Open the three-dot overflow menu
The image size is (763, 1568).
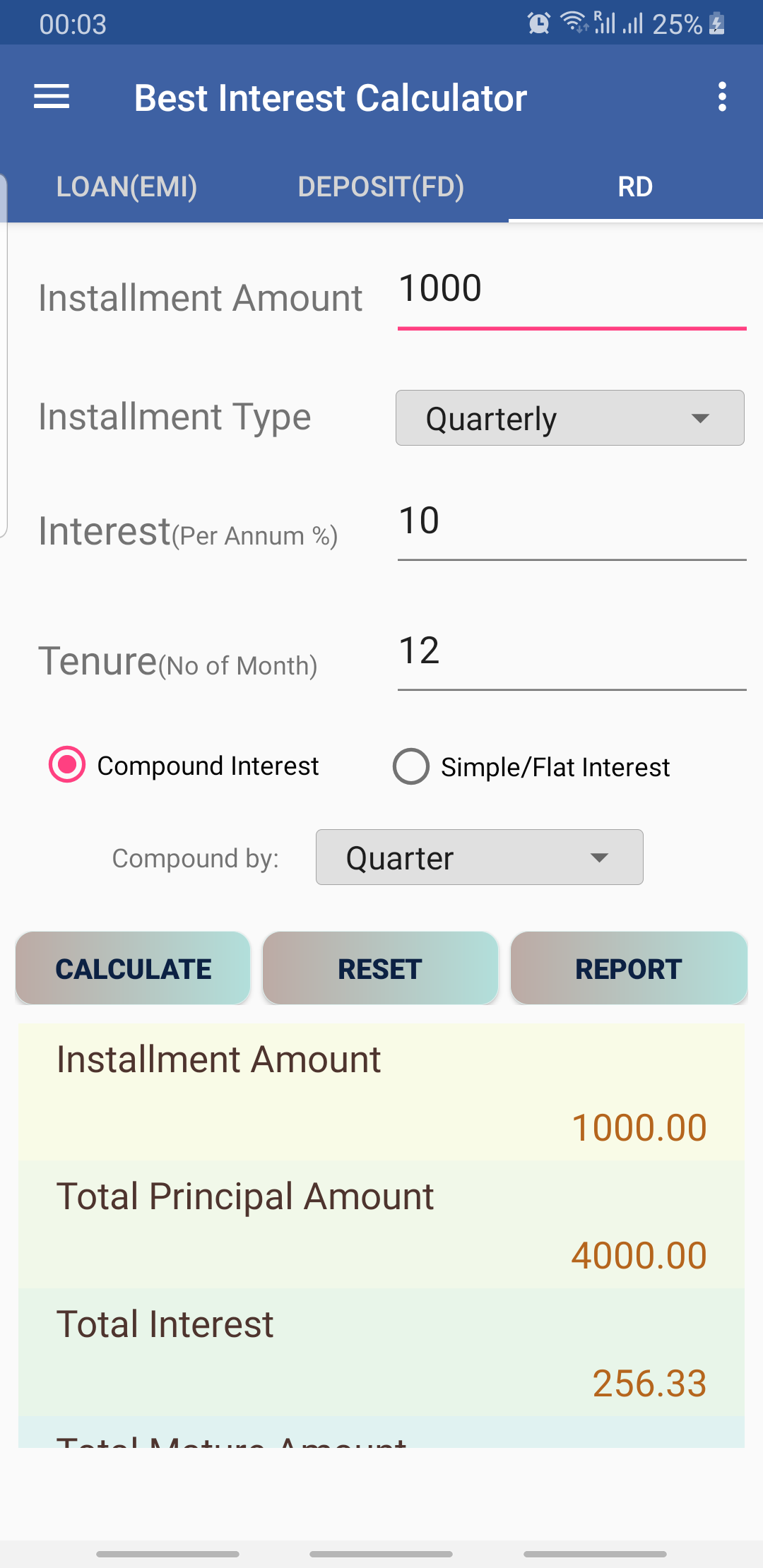click(721, 97)
